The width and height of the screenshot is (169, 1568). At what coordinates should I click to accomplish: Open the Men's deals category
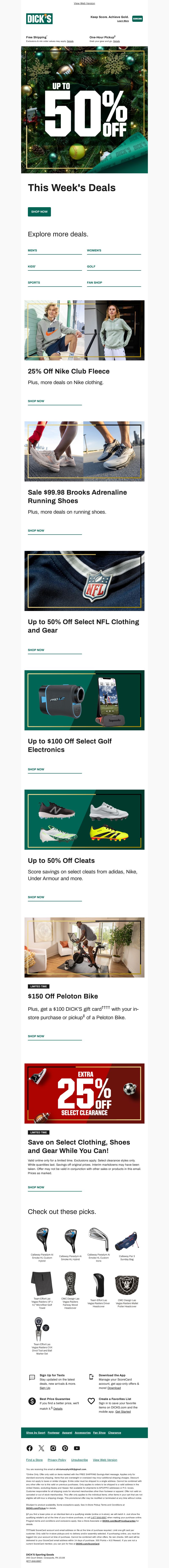coord(32,250)
